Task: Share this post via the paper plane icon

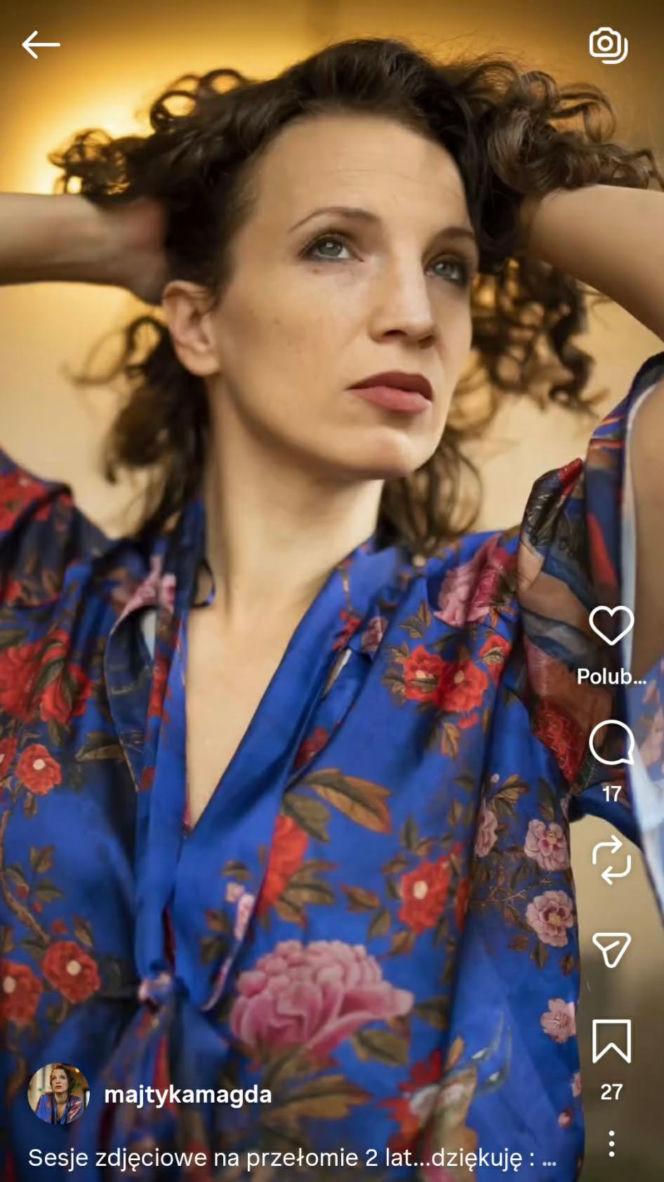Action: point(611,950)
